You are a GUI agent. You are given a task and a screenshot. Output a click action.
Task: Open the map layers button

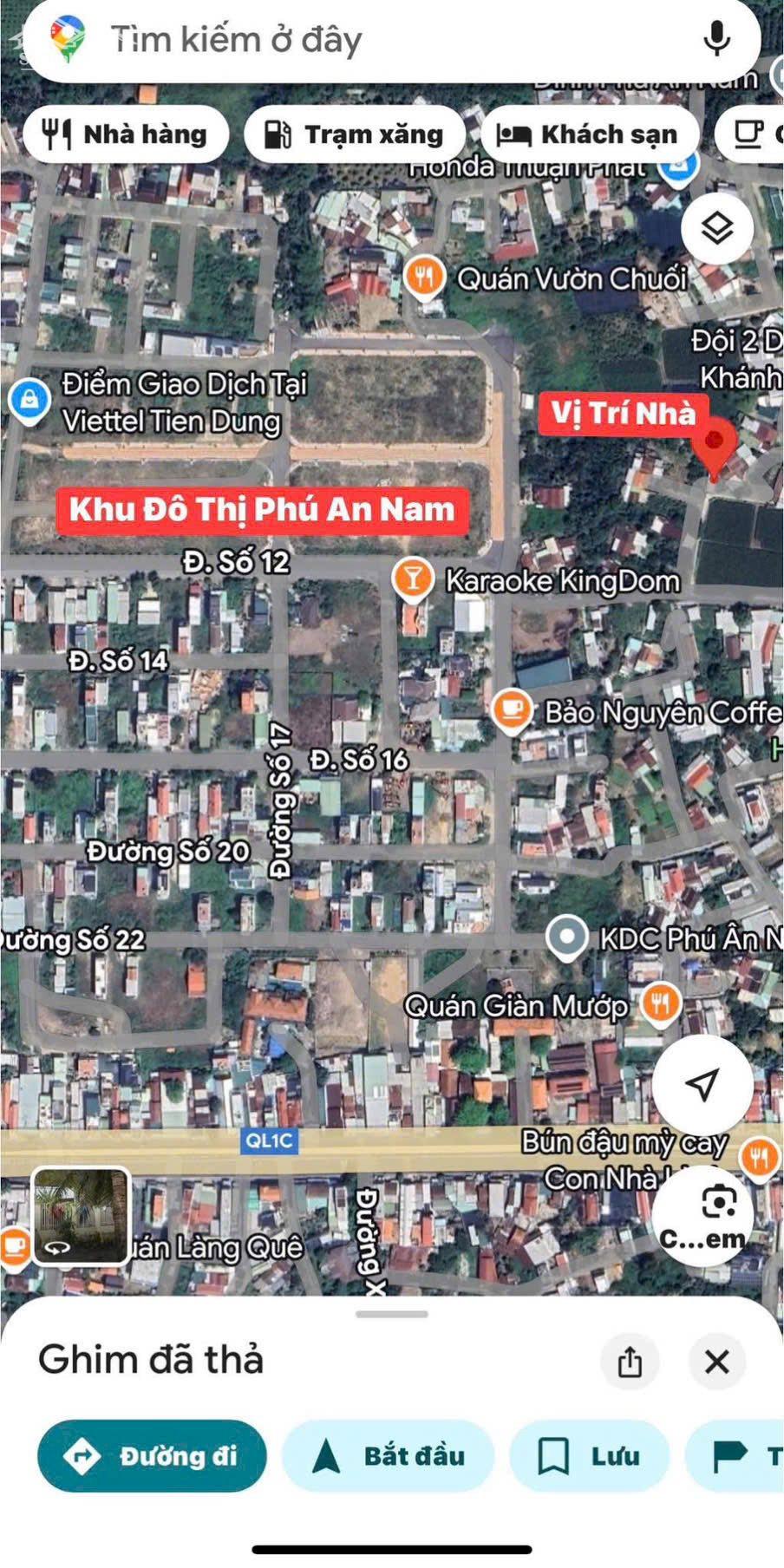716,228
